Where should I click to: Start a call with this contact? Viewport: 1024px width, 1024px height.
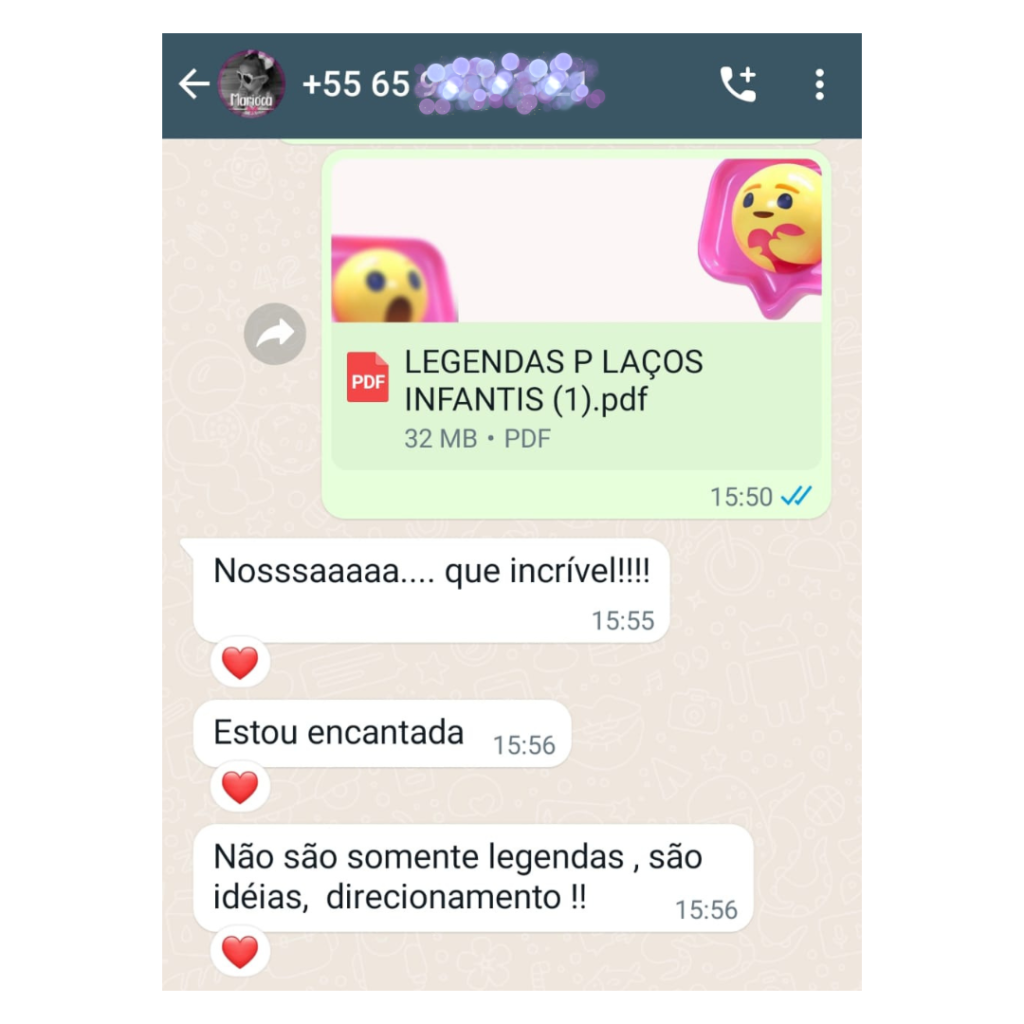coord(738,85)
